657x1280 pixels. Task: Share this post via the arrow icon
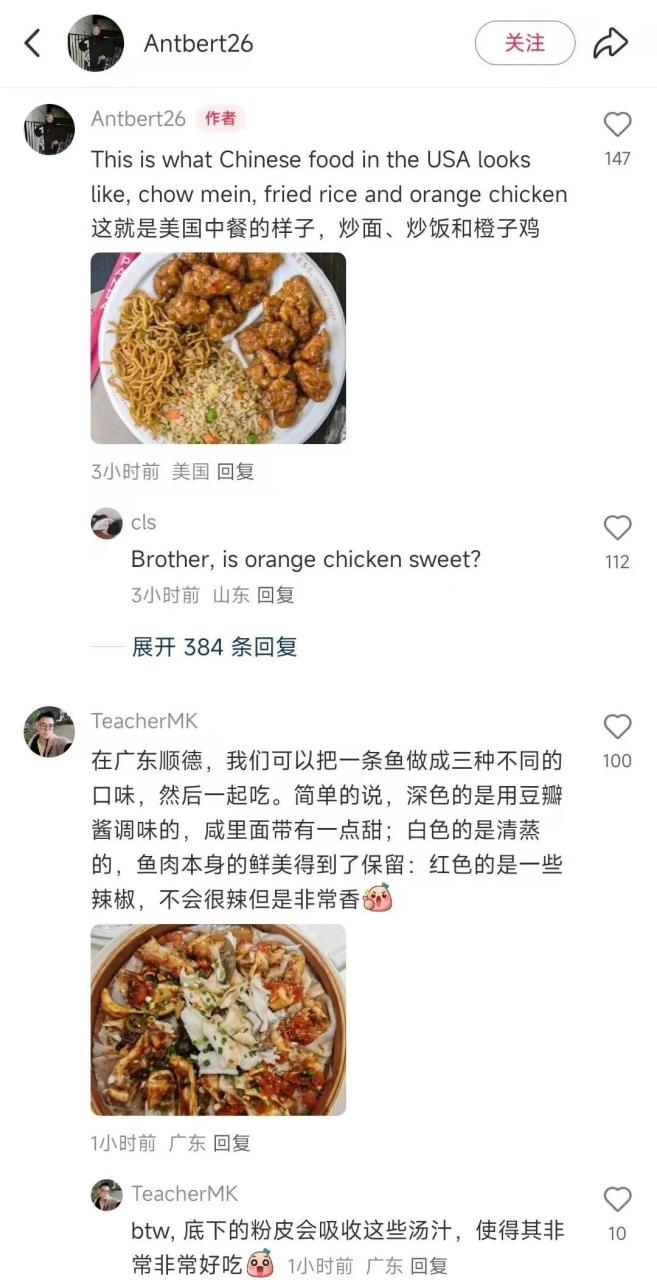click(610, 43)
